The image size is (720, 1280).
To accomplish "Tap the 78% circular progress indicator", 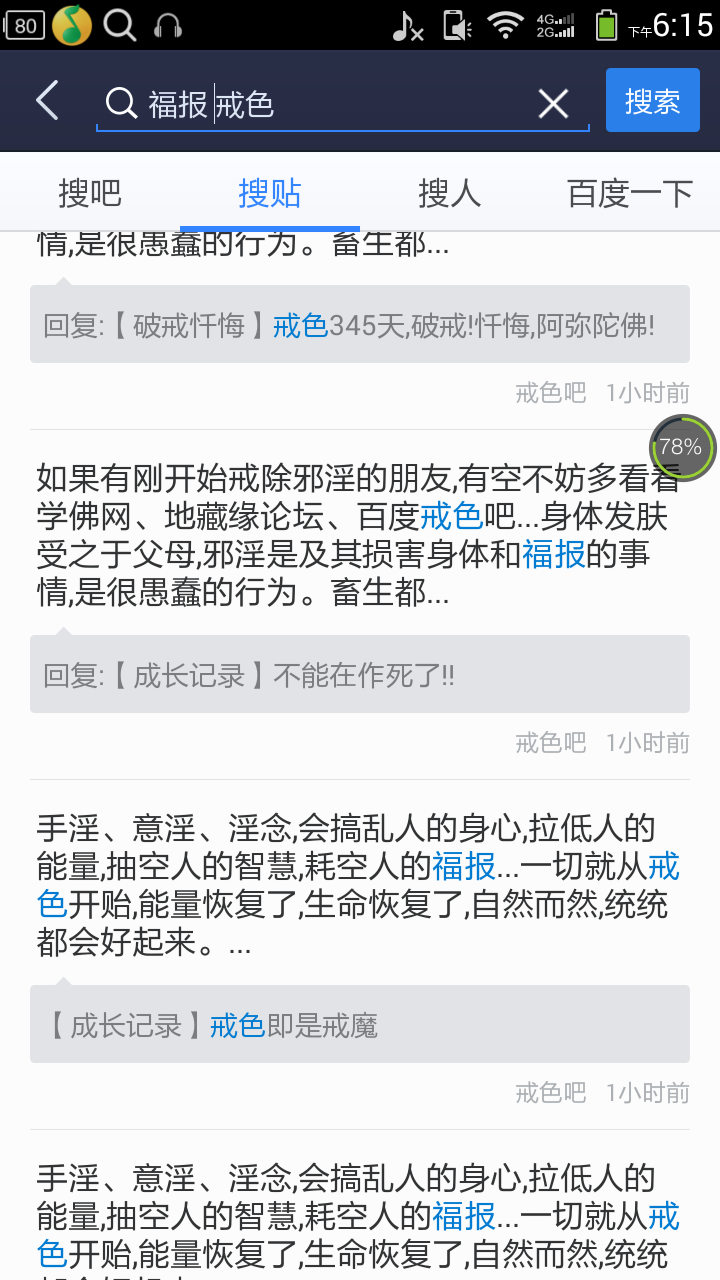I will (x=682, y=447).
